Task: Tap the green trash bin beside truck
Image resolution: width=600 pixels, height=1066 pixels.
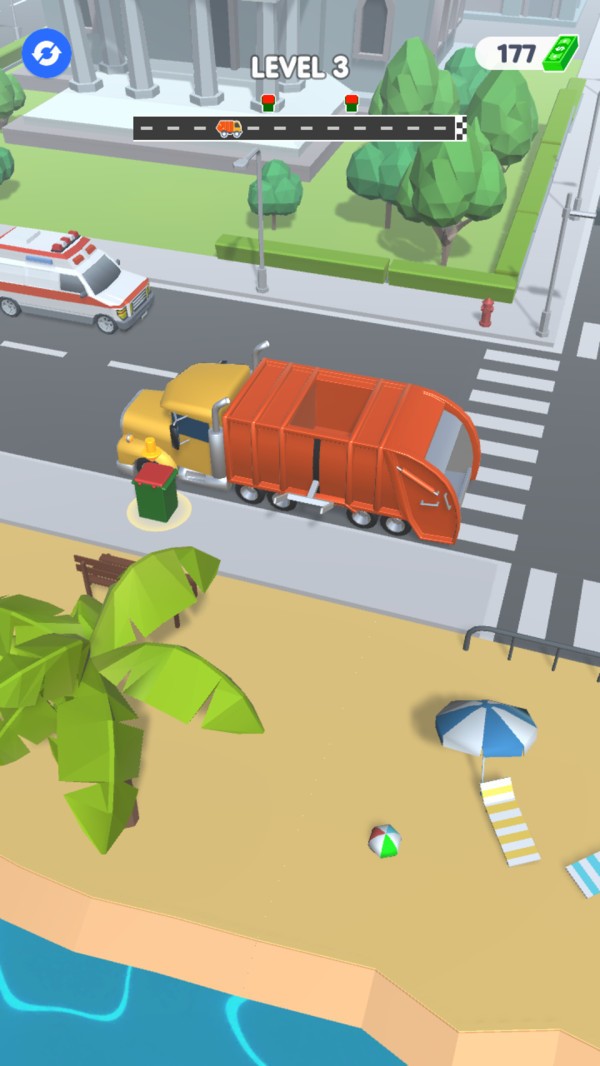Action: [x=156, y=492]
